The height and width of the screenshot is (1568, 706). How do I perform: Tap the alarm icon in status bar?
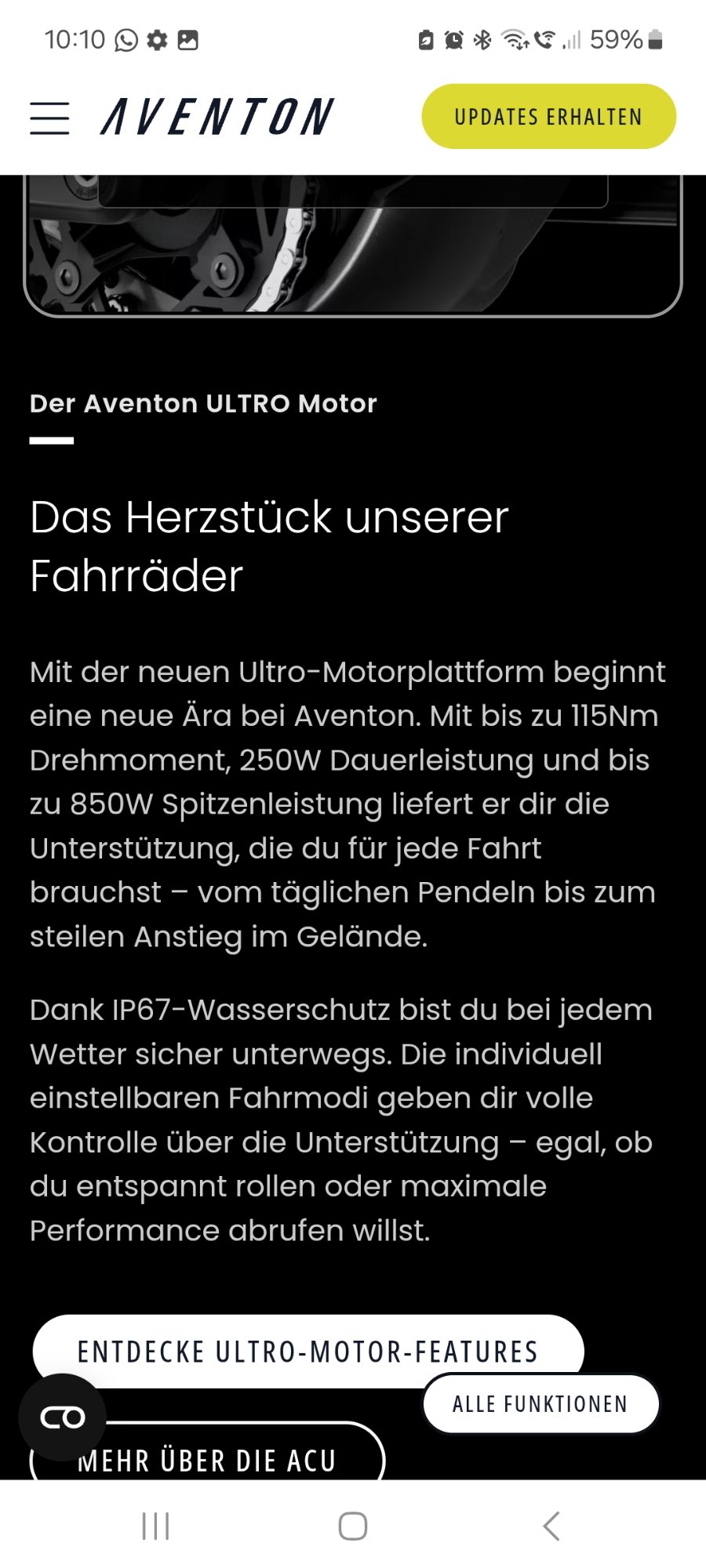(x=451, y=38)
